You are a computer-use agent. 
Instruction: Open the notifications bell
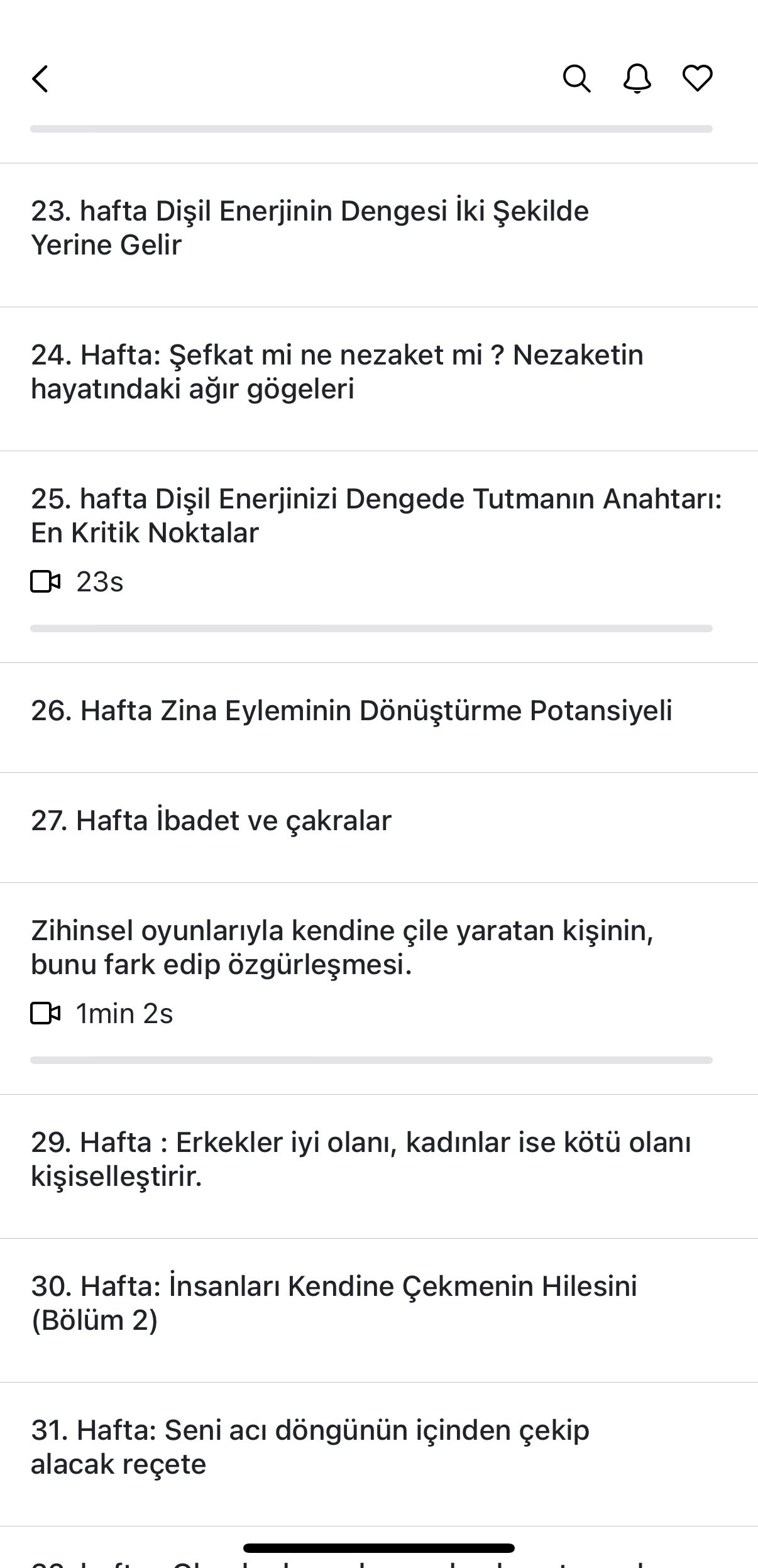coord(637,79)
